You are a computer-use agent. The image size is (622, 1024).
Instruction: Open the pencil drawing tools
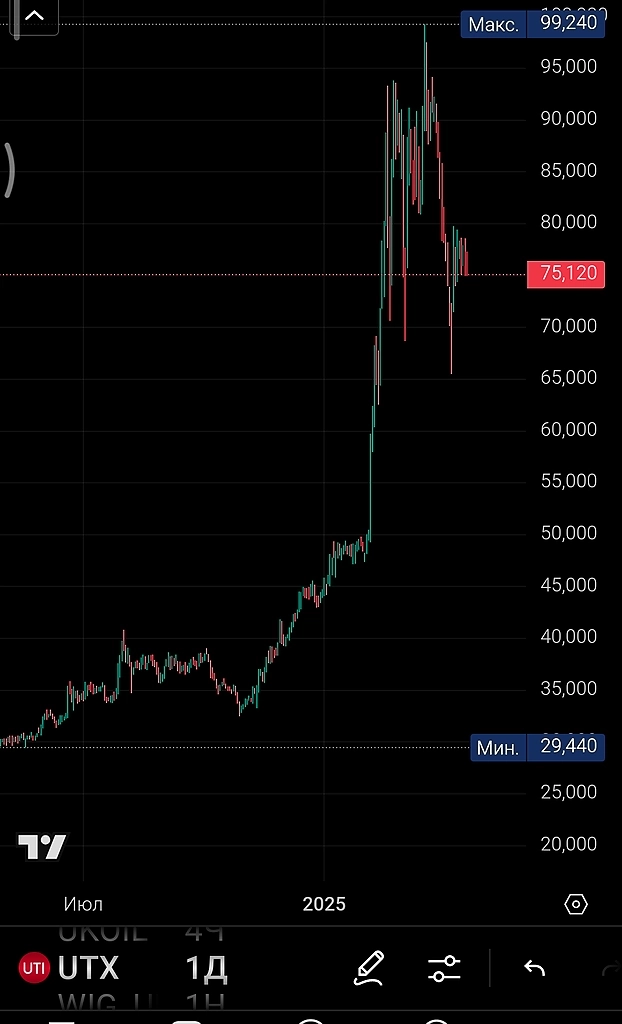click(368, 967)
